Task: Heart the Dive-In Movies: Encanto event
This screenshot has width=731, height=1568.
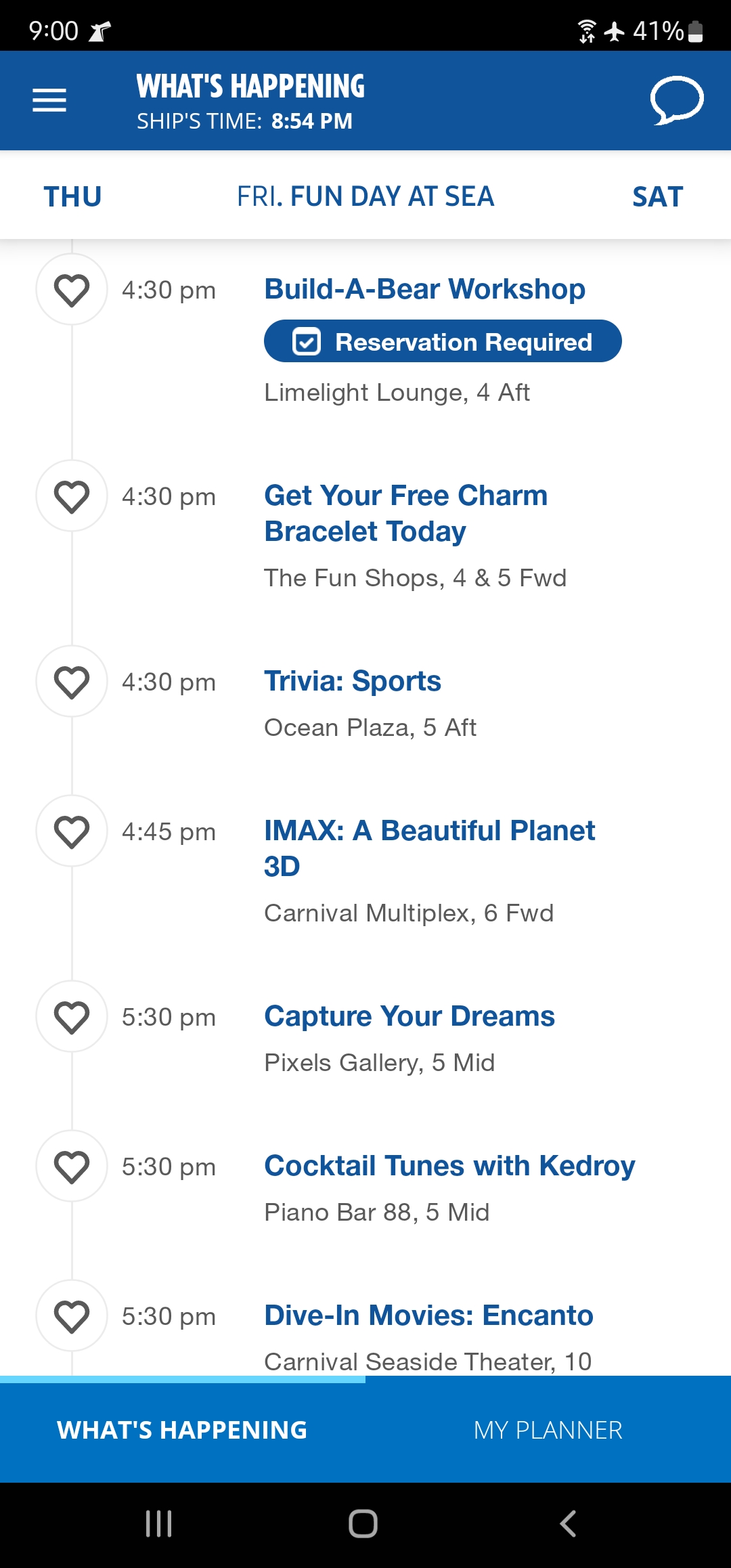Action: point(72,1315)
